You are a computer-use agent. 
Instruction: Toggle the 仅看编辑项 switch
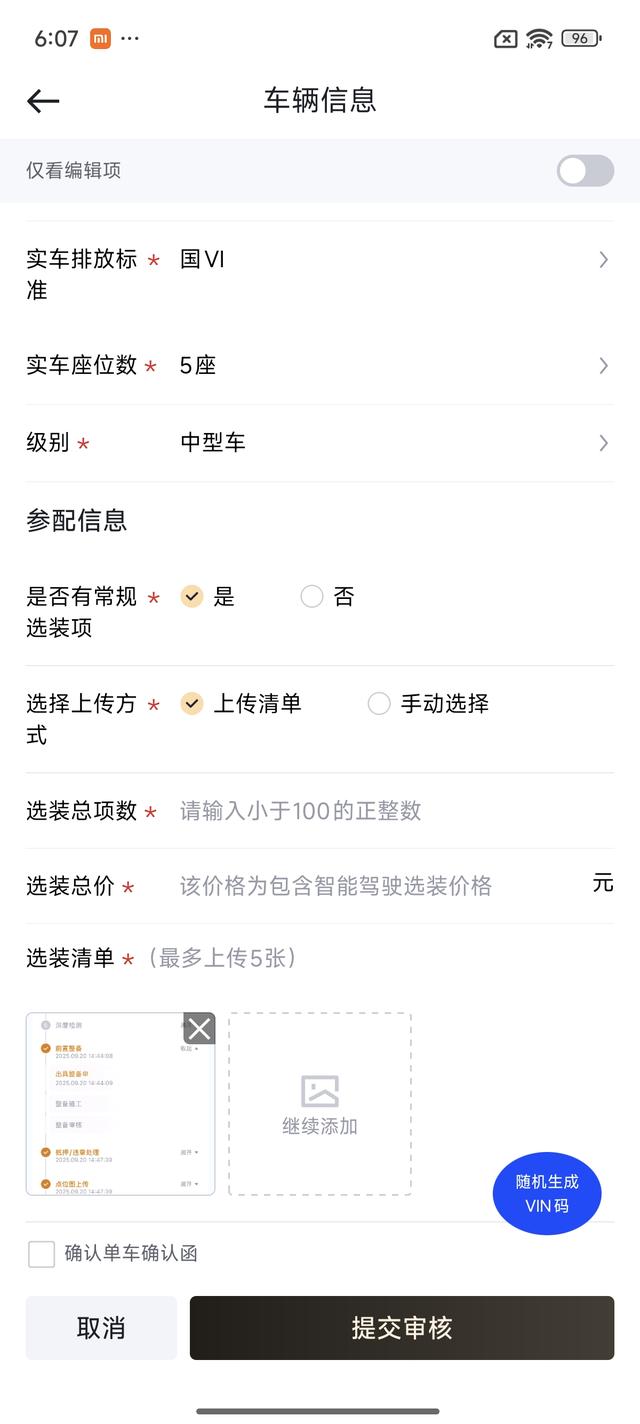(585, 171)
